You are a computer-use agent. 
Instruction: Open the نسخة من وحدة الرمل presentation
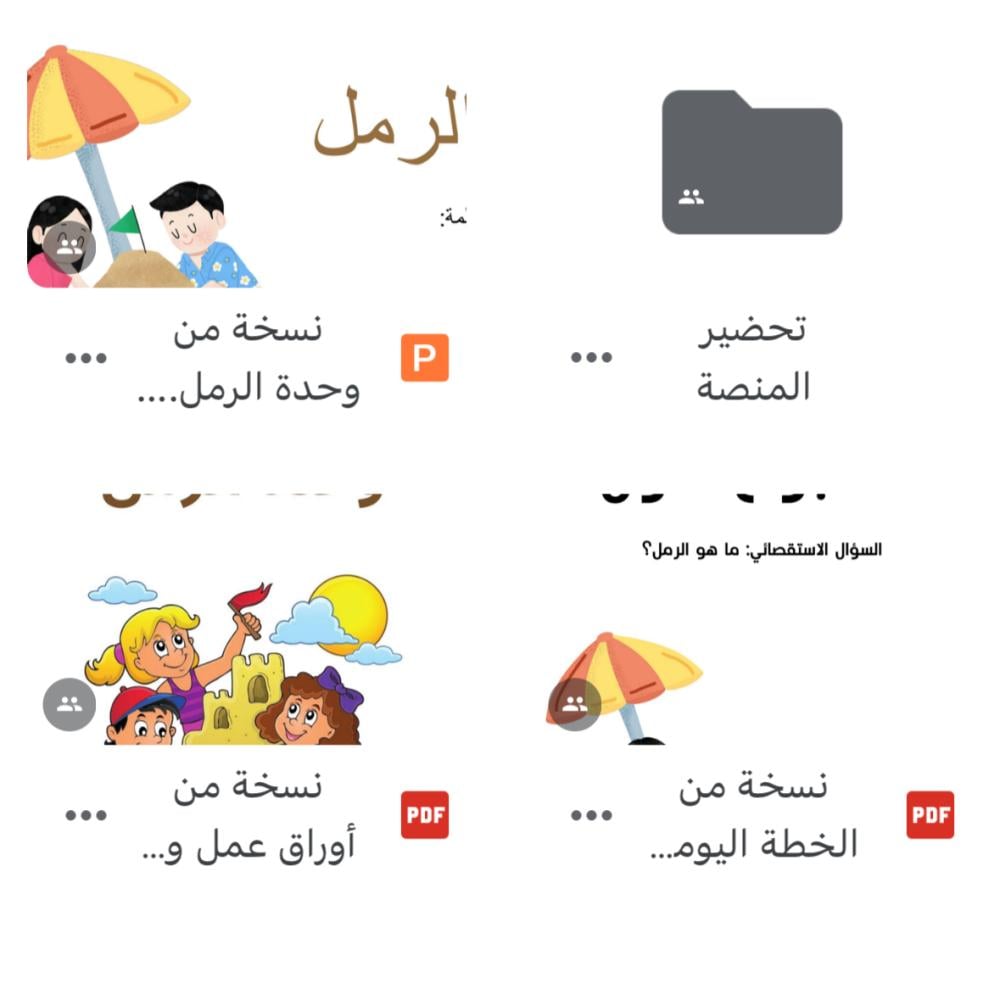247,166
